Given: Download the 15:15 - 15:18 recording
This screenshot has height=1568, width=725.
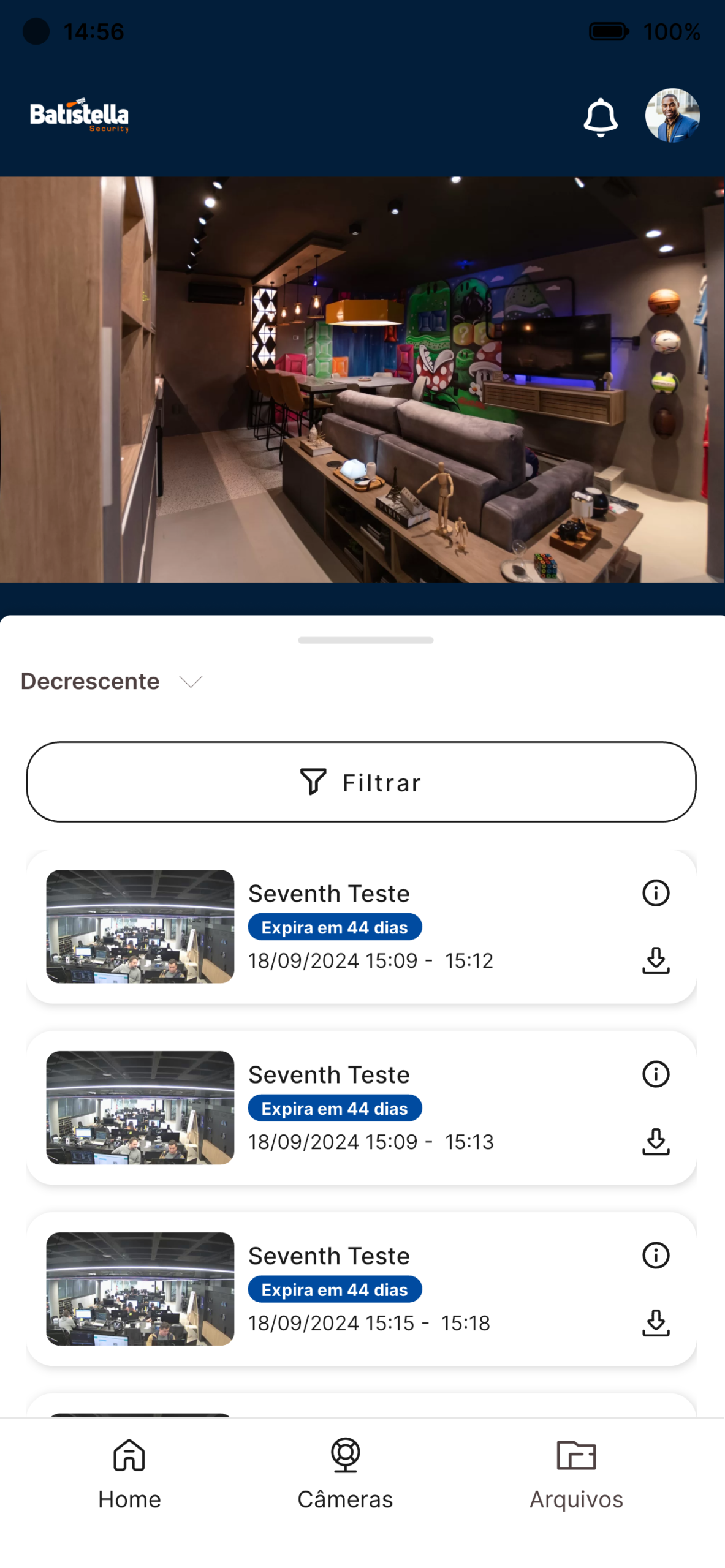Looking at the screenshot, I should [655, 1323].
